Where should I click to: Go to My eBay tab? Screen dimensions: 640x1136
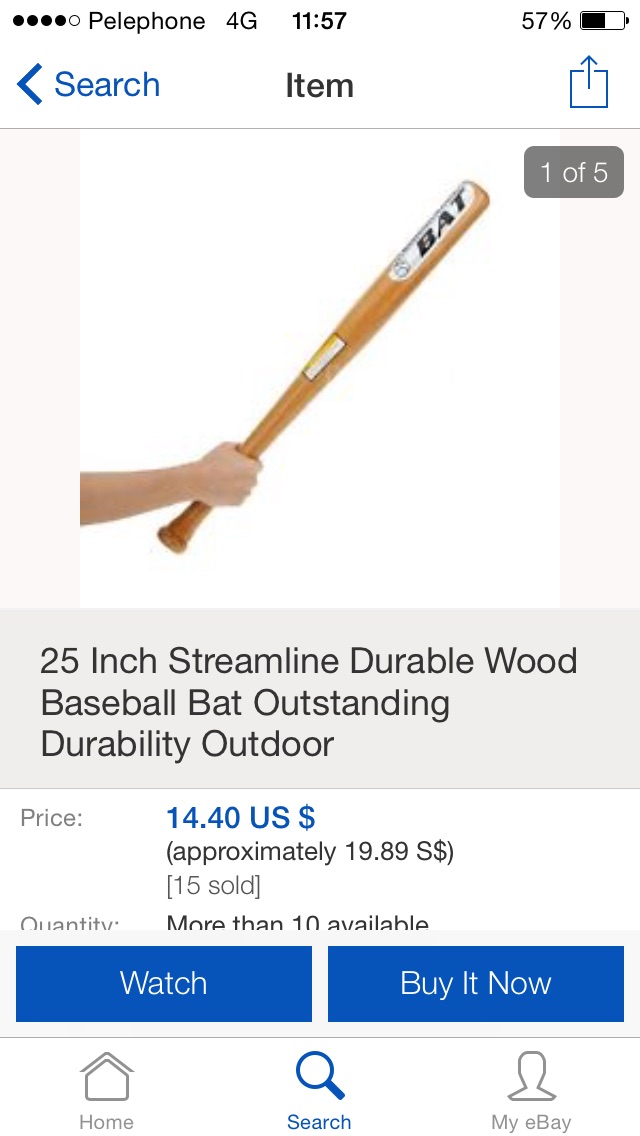pyautogui.click(x=531, y=1091)
